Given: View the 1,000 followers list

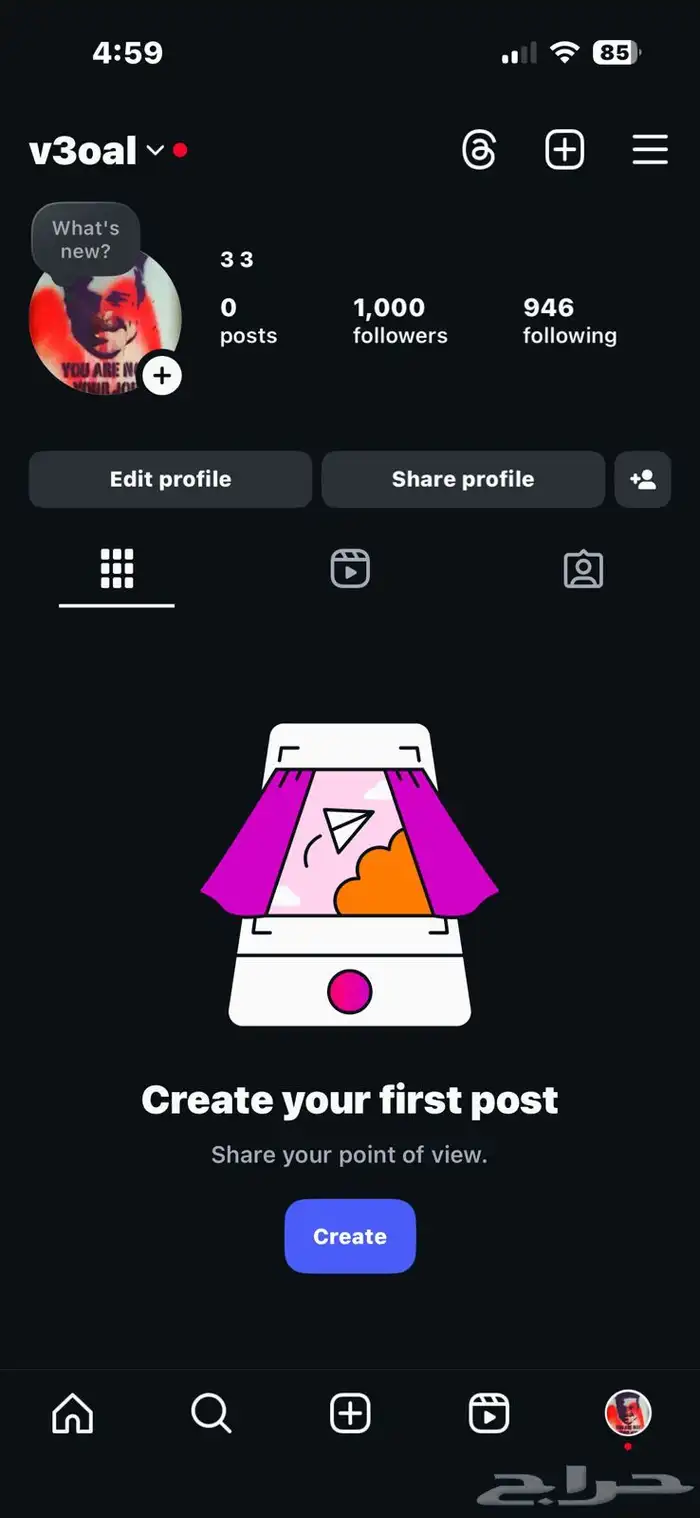Looking at the screenshot, I should (400, 320).
